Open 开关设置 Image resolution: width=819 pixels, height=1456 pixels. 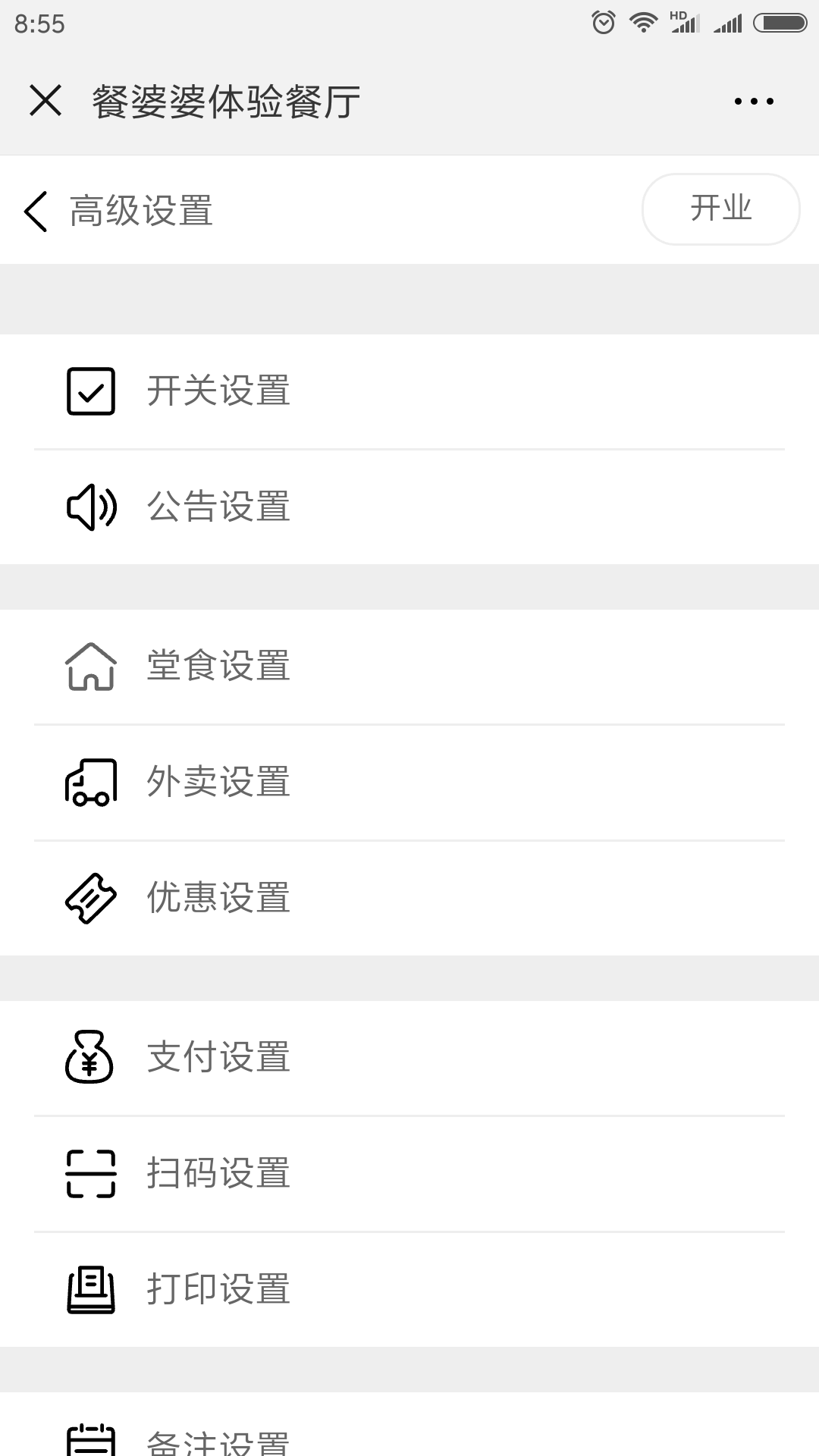tap(409, 391)
